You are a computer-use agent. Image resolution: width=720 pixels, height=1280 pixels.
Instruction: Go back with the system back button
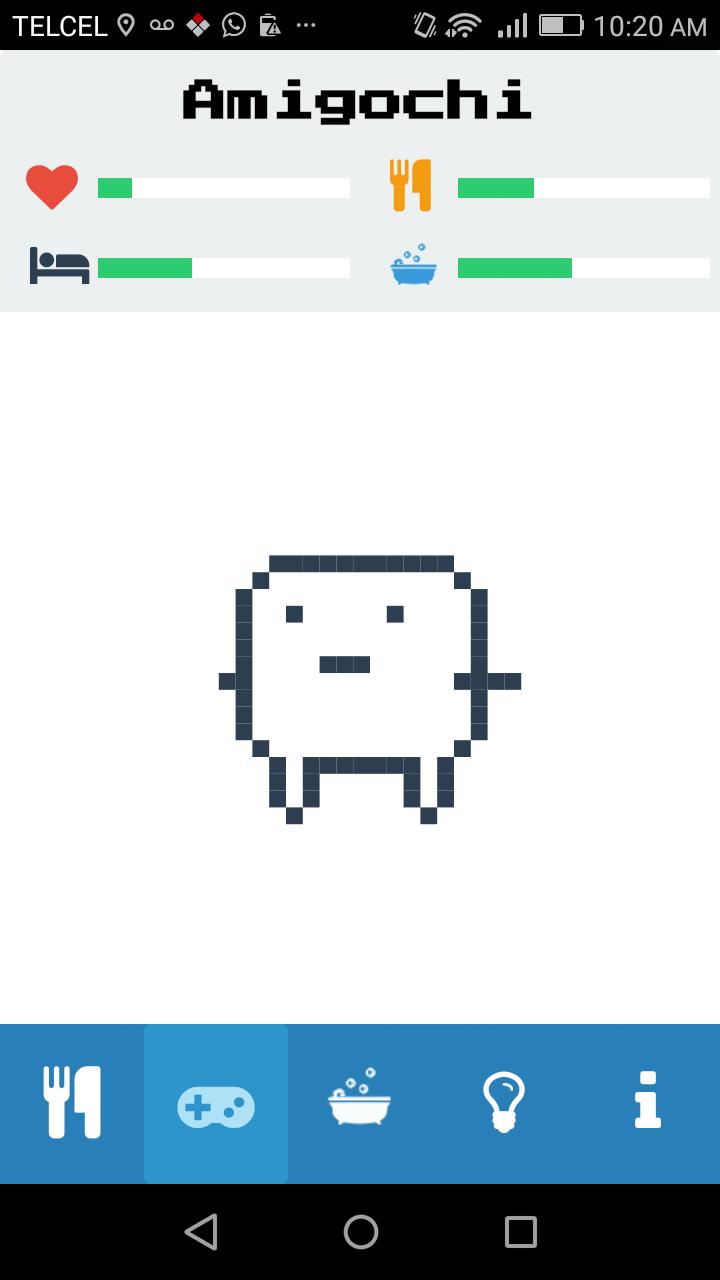coord(201,1232)
